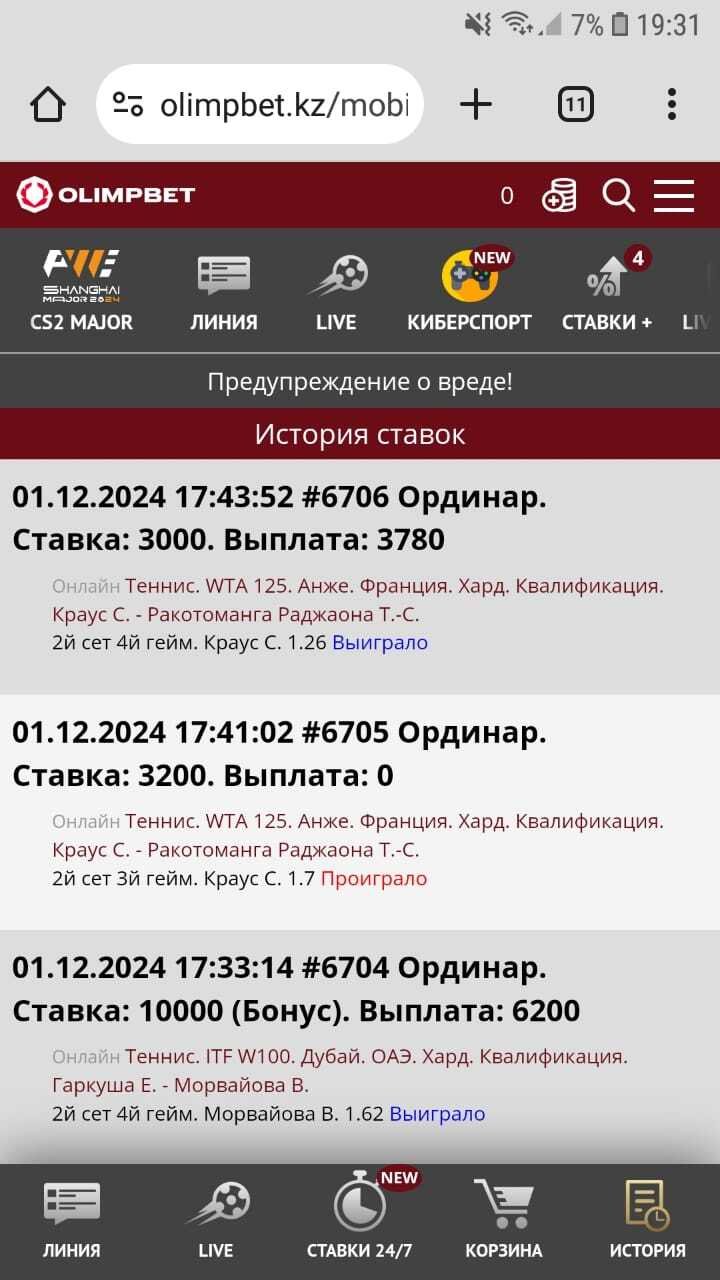This screenshot has width=720, height=1280.
Task: Open the Olimpbet hamburger menu
Action: point(674,196)
